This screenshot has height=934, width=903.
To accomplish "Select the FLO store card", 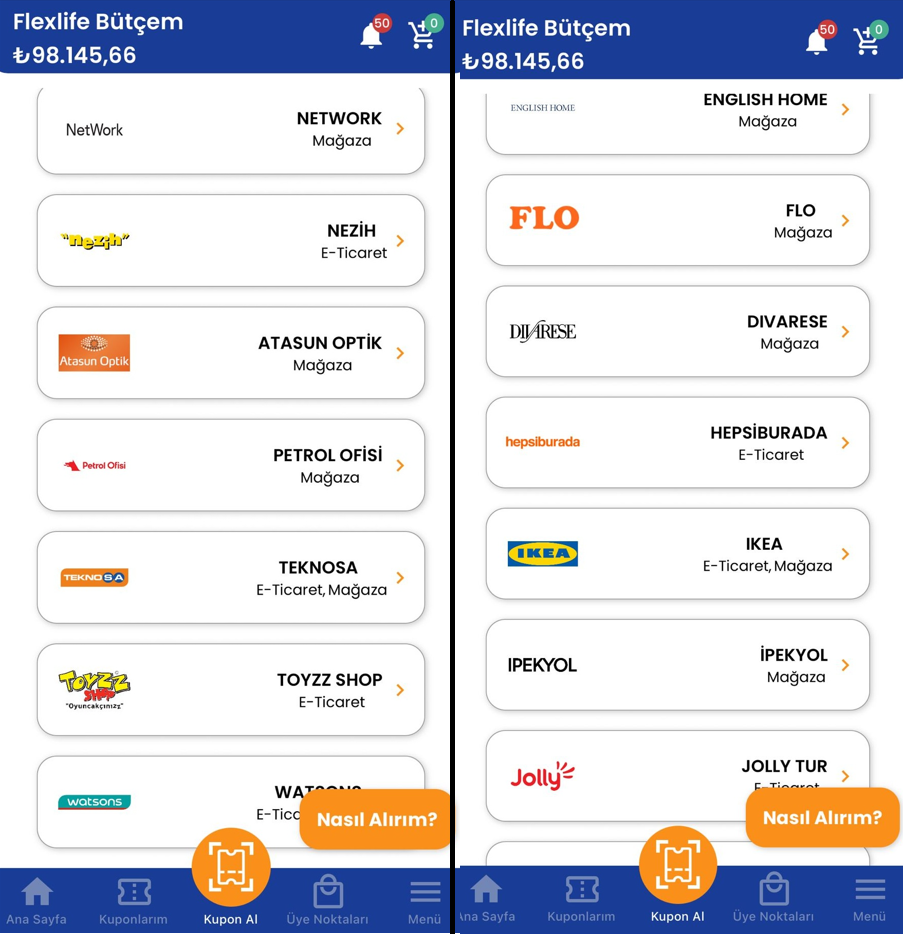I will point(677,220).
